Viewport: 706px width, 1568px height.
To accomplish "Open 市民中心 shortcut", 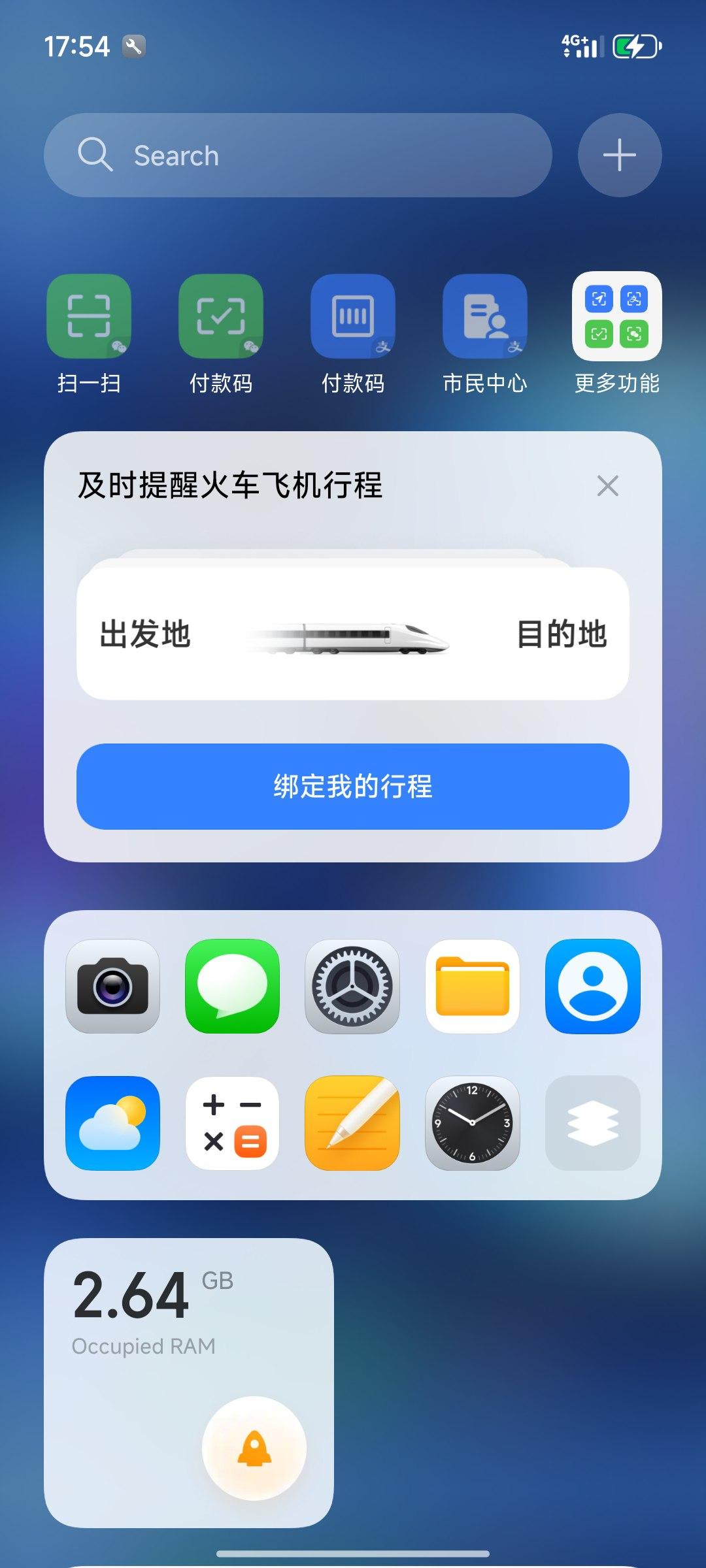I will 485,317.
